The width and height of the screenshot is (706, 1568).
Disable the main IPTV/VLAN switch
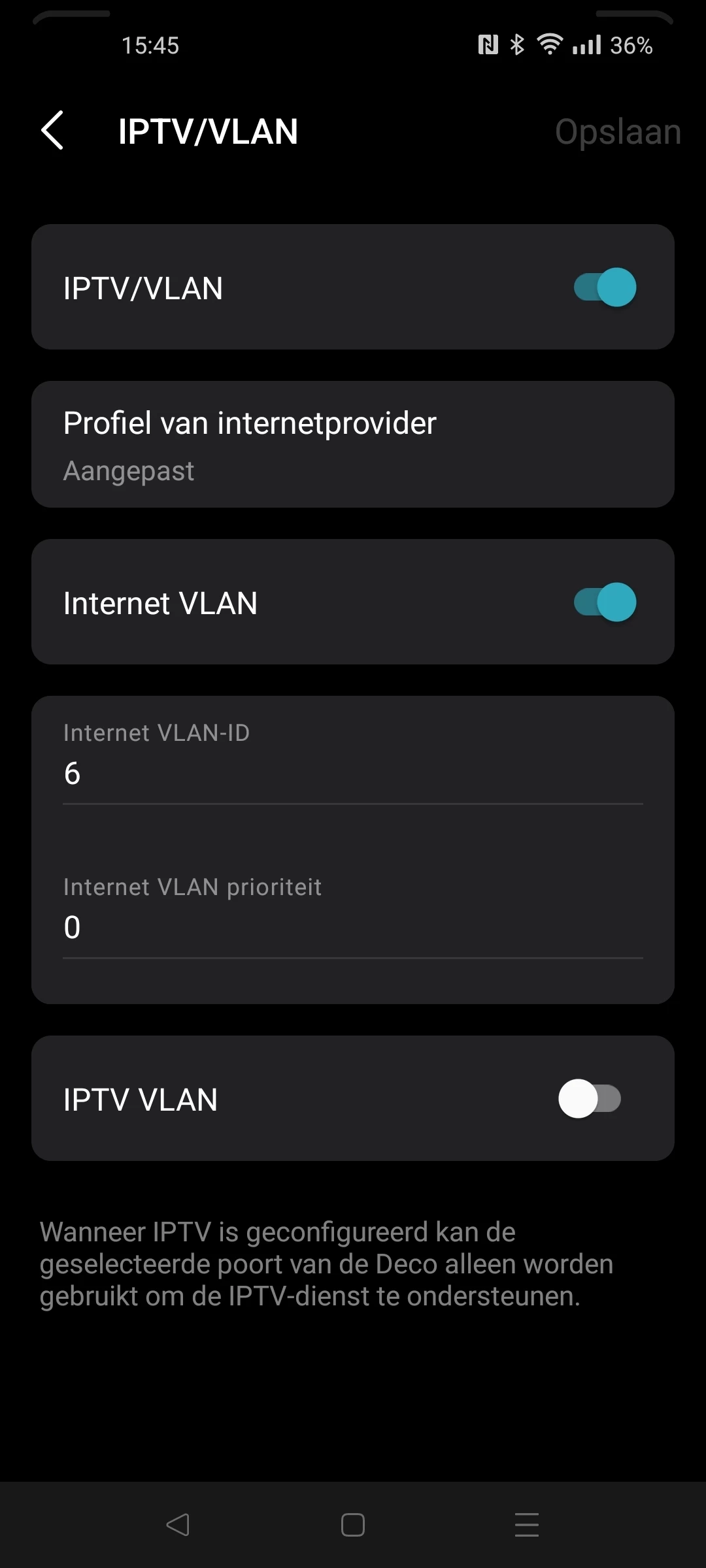(x=605, y=287)
